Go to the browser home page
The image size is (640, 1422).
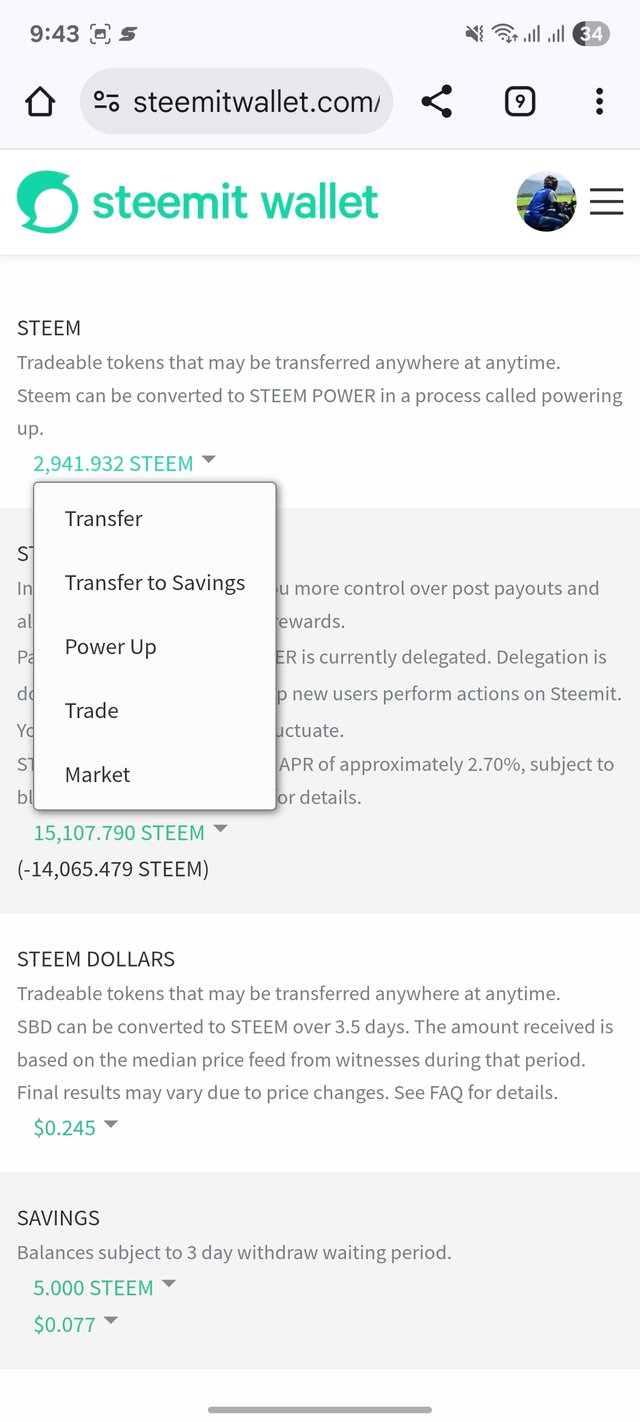[40, 101]
